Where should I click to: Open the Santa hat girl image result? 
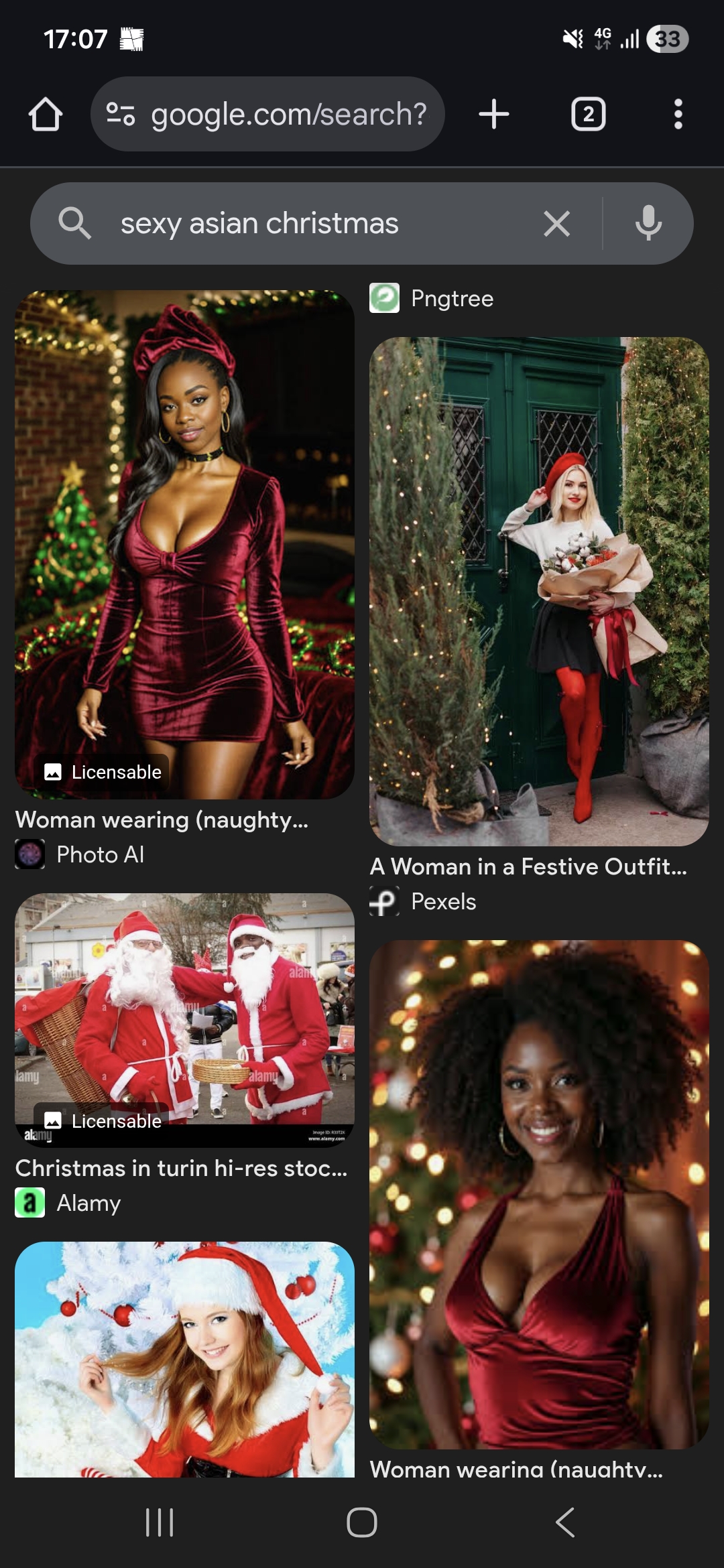pos(184,1359)
